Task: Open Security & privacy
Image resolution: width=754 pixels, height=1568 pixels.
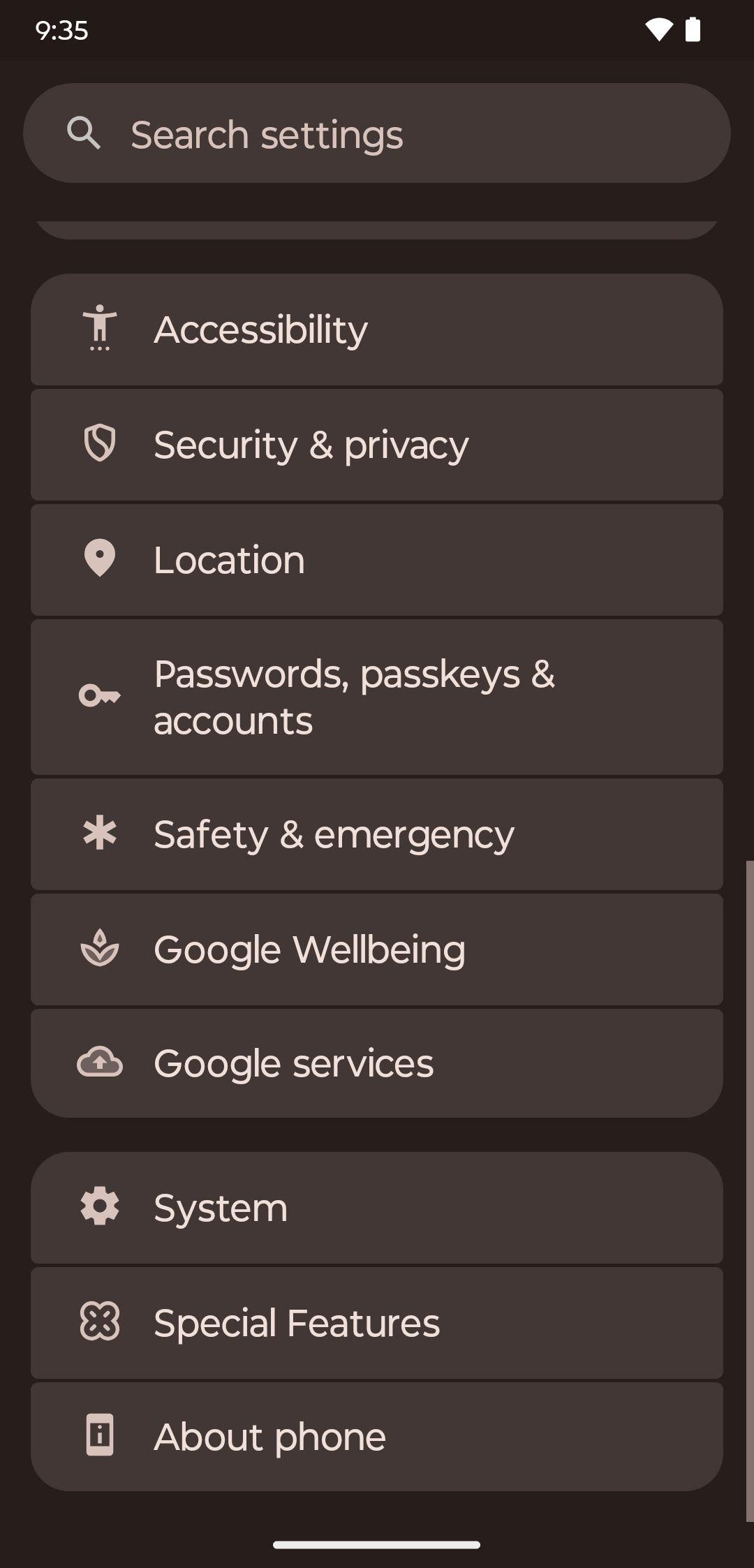Action: [377, 445]
